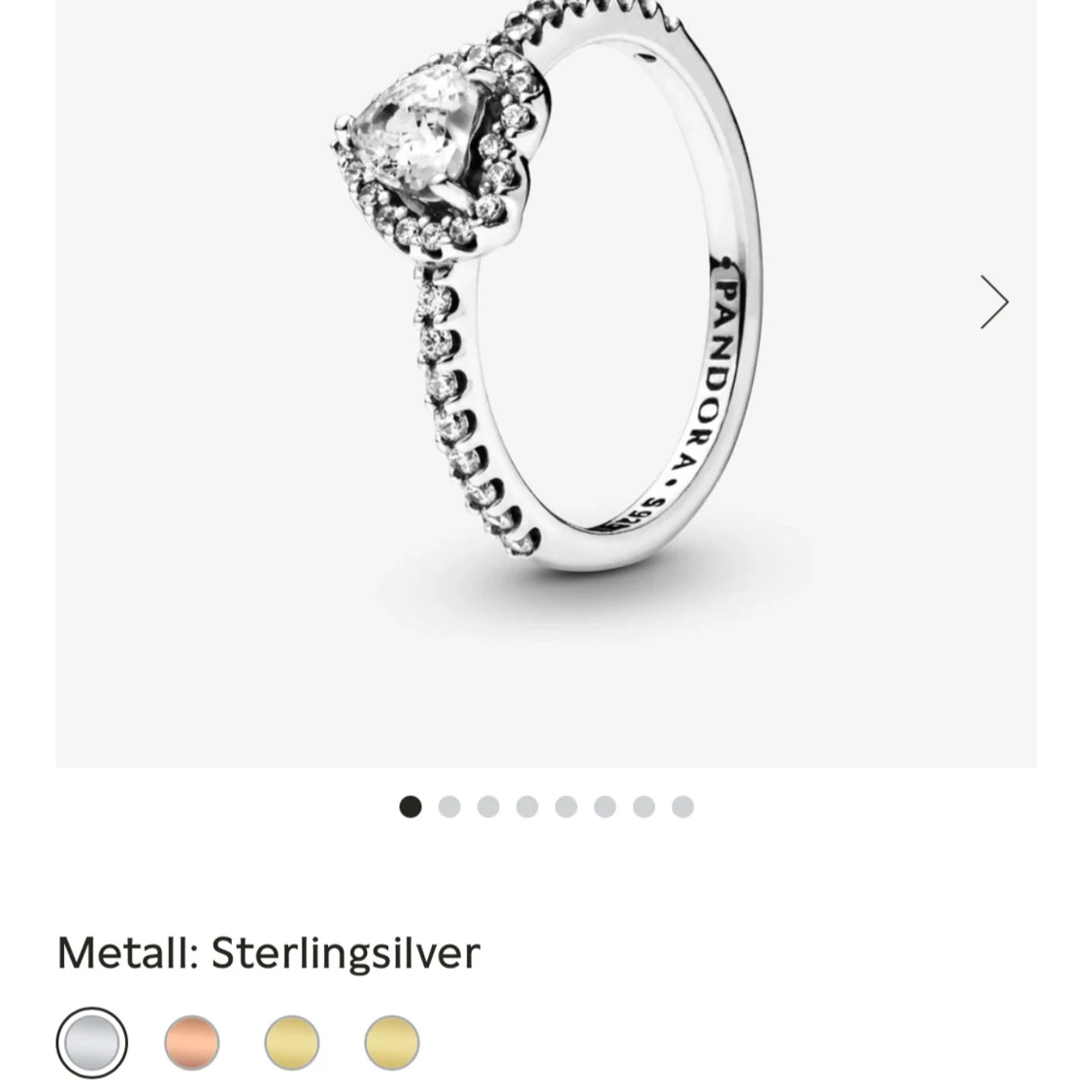
Task: Select the sterling silver metal swatch
Action: coord(91,1042)
